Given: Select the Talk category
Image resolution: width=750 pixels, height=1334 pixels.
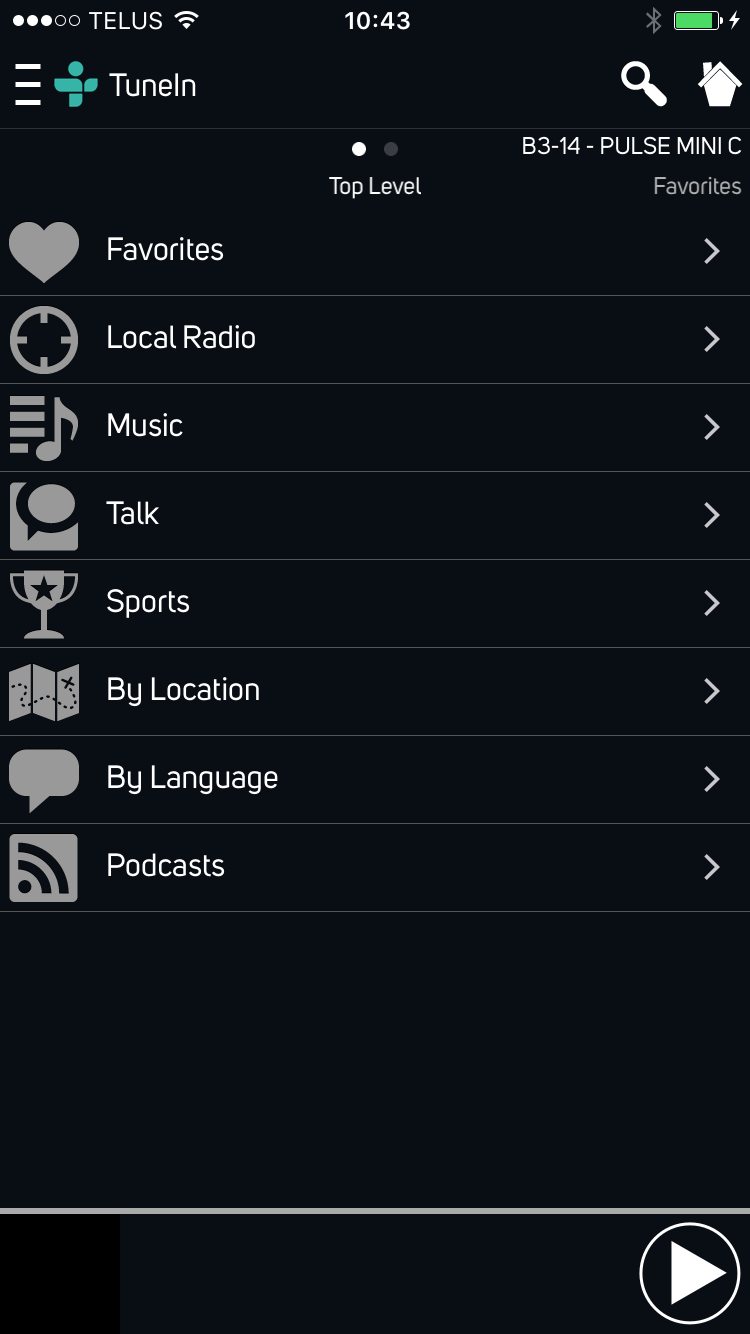Looking at the screenshot, I should click(375, 514).
